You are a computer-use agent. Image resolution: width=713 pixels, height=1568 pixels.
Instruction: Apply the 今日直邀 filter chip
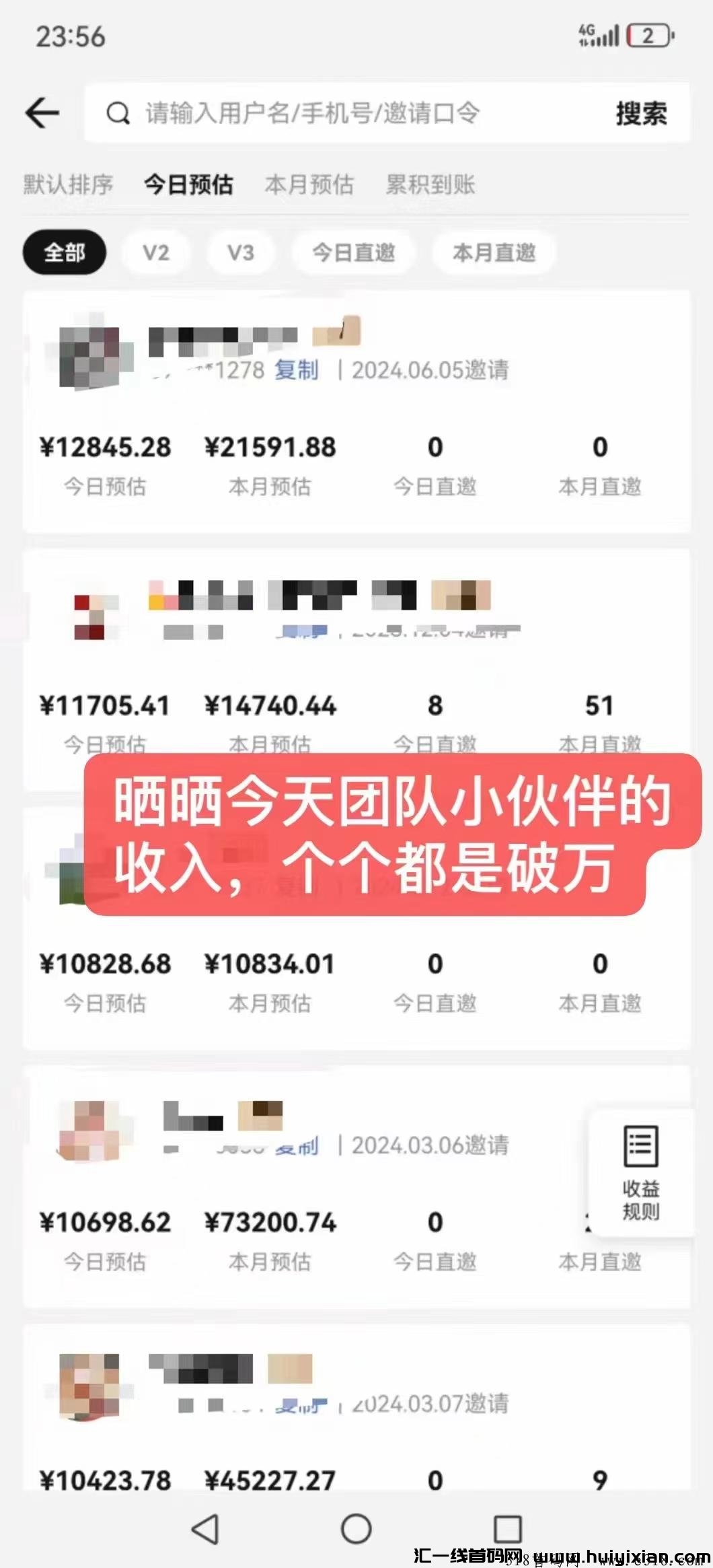(353, 252)
